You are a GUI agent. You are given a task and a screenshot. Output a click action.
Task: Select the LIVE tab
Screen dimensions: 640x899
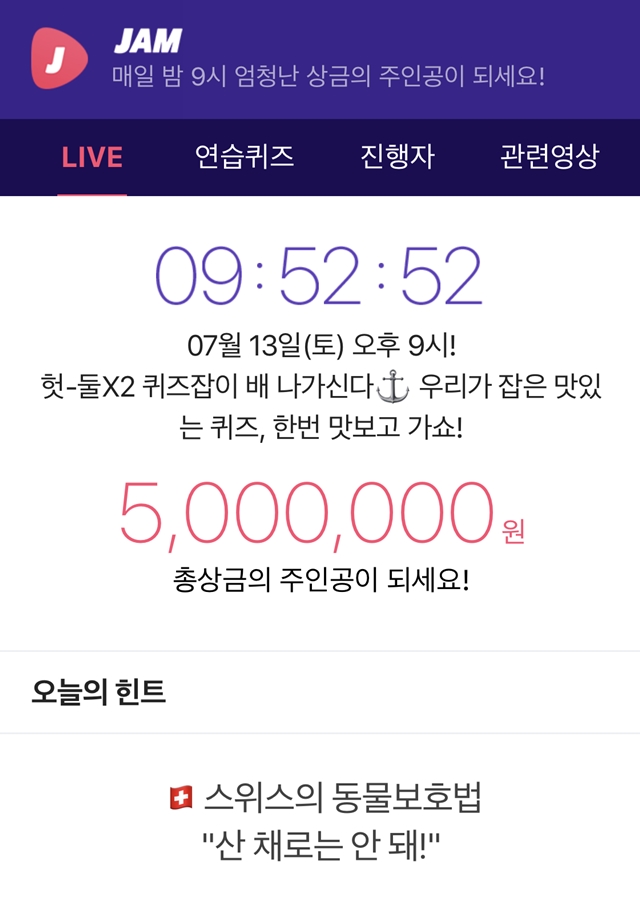tap(92, 157)
